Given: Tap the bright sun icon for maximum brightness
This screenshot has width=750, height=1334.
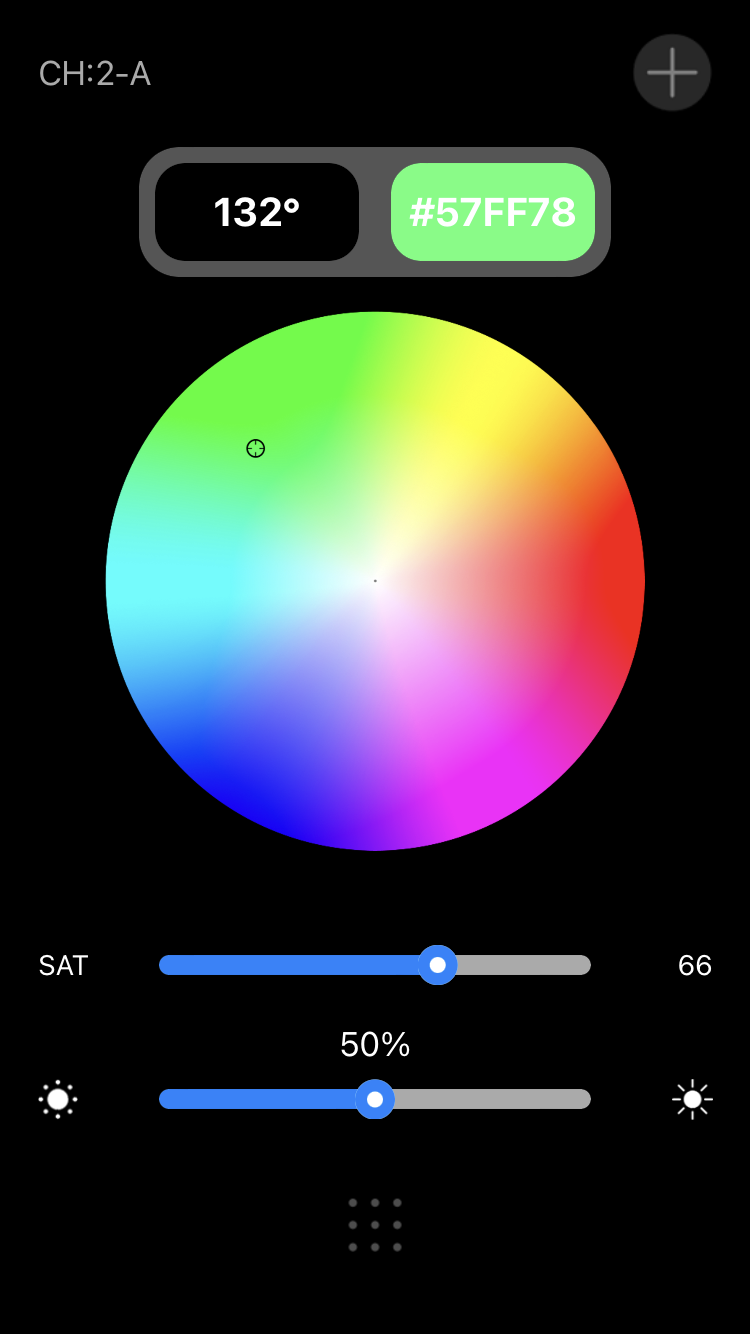Looking at the screenshot, I should (x=692, y=1099).
